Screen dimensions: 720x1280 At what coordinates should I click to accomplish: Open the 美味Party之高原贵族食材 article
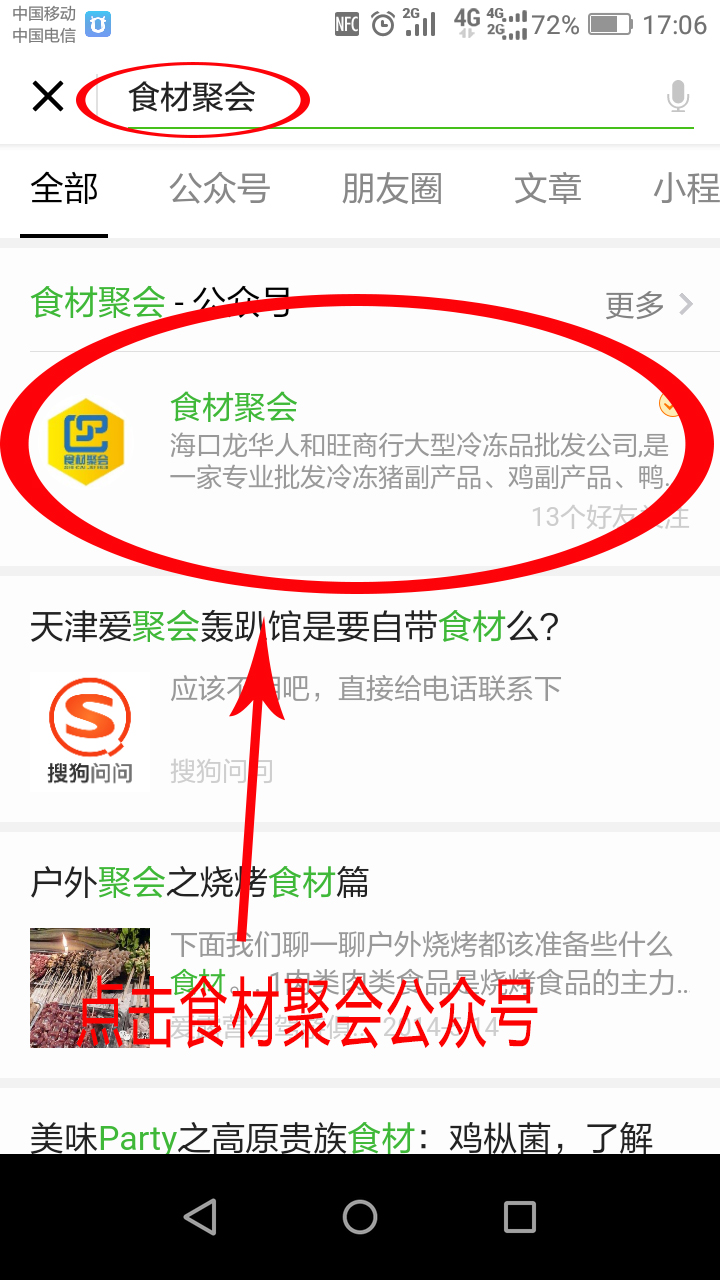tap(340, 1136)
